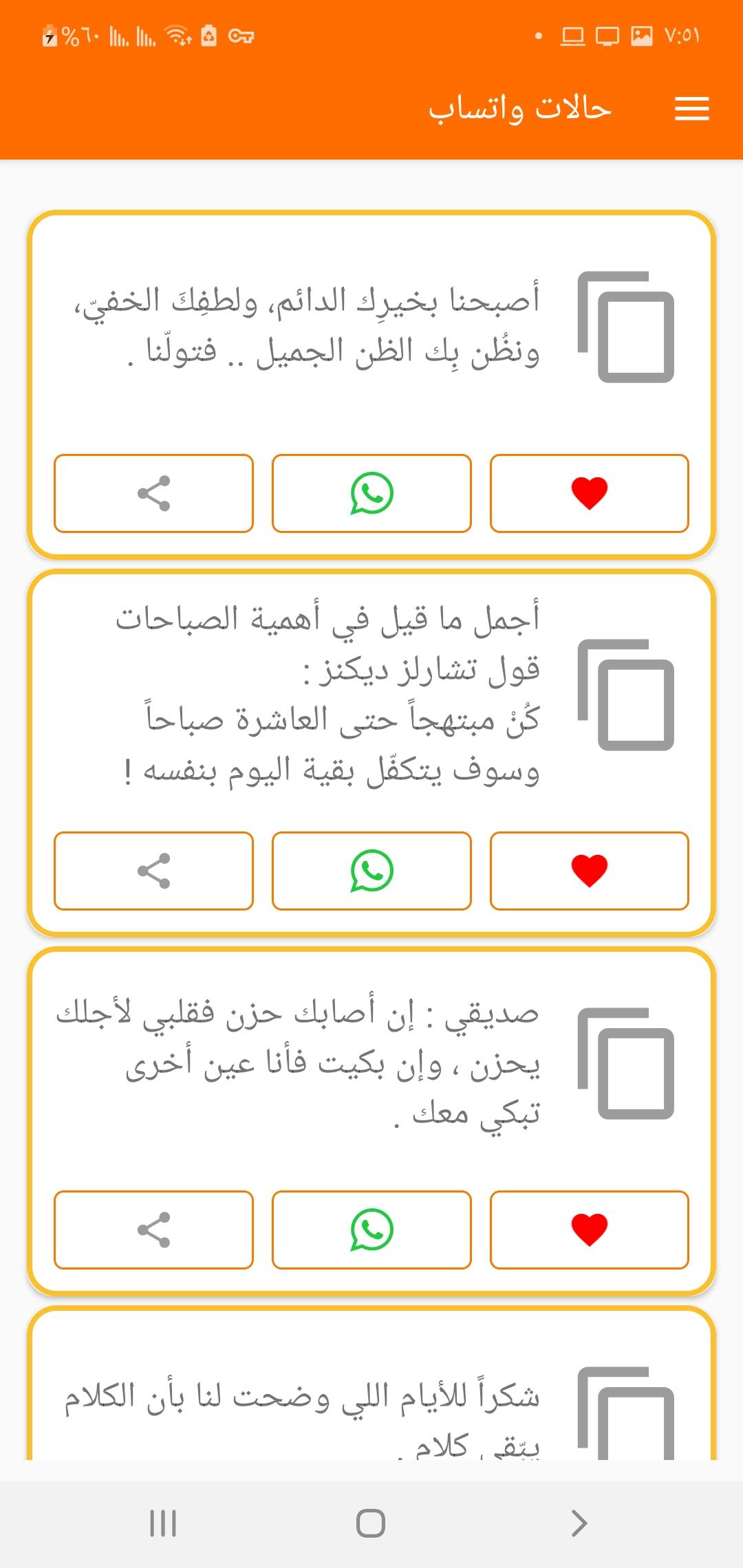This screenshot has width=743, height=1568.
Task: Go to the system home screen
Action: coord(371,1523)
